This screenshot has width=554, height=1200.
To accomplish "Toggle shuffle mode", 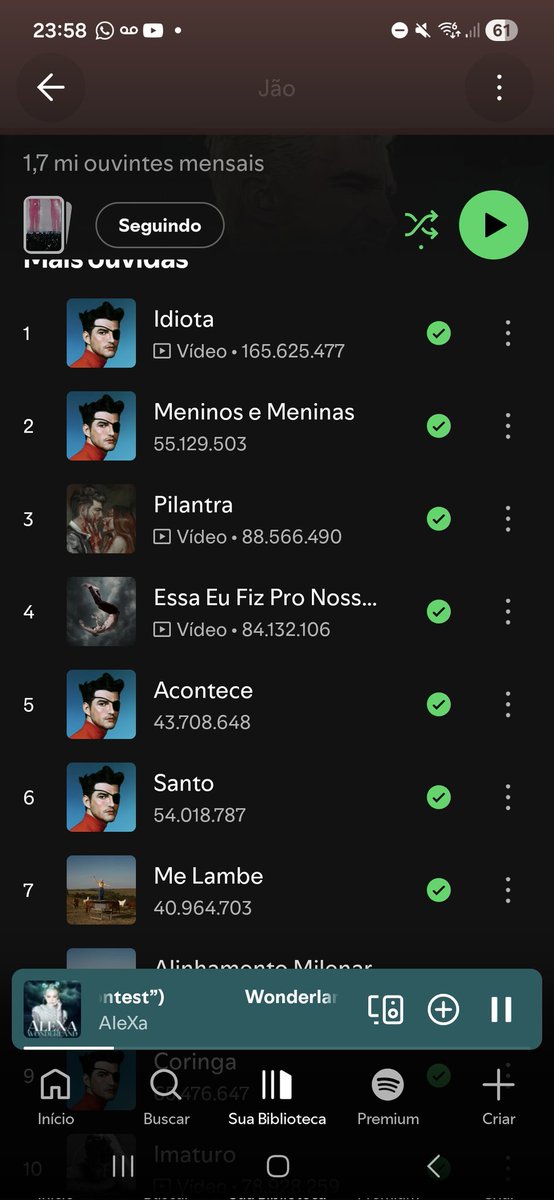I will click(421, 226).
